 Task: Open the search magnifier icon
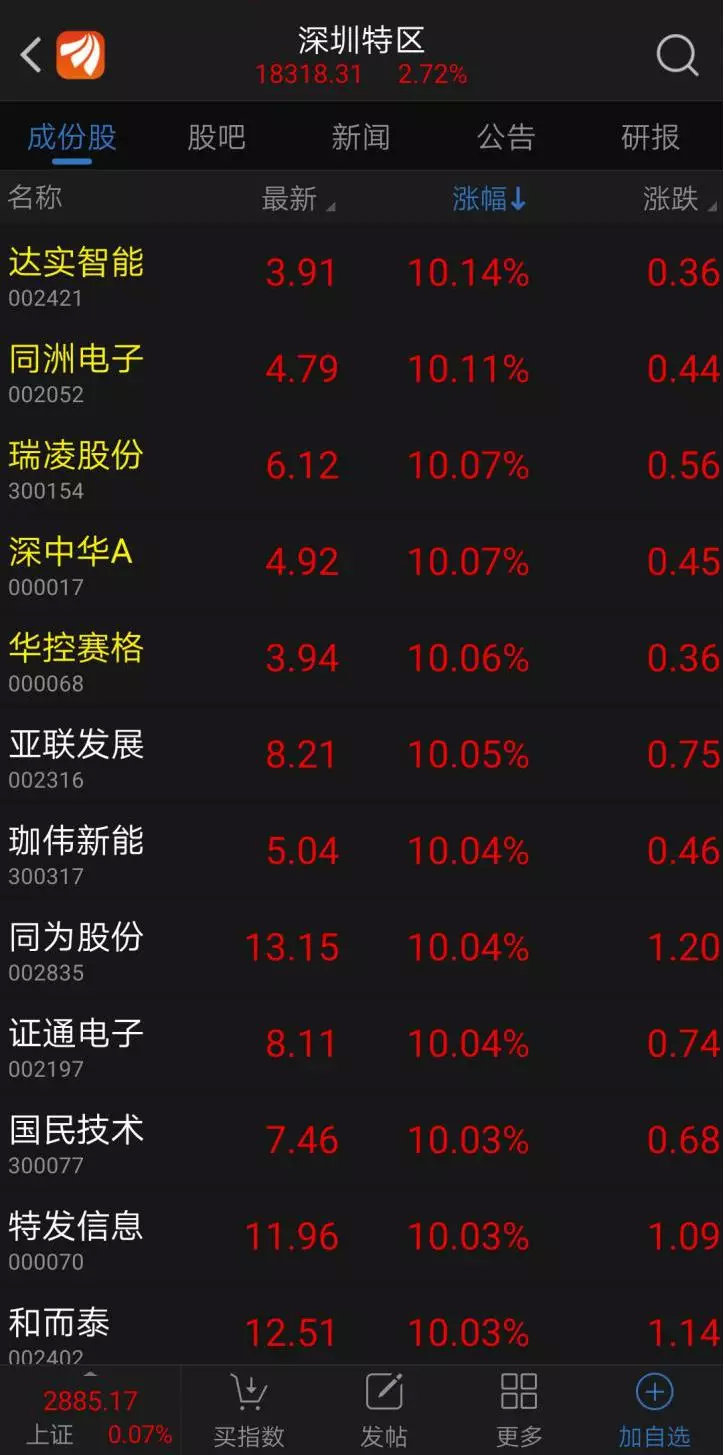677,55
